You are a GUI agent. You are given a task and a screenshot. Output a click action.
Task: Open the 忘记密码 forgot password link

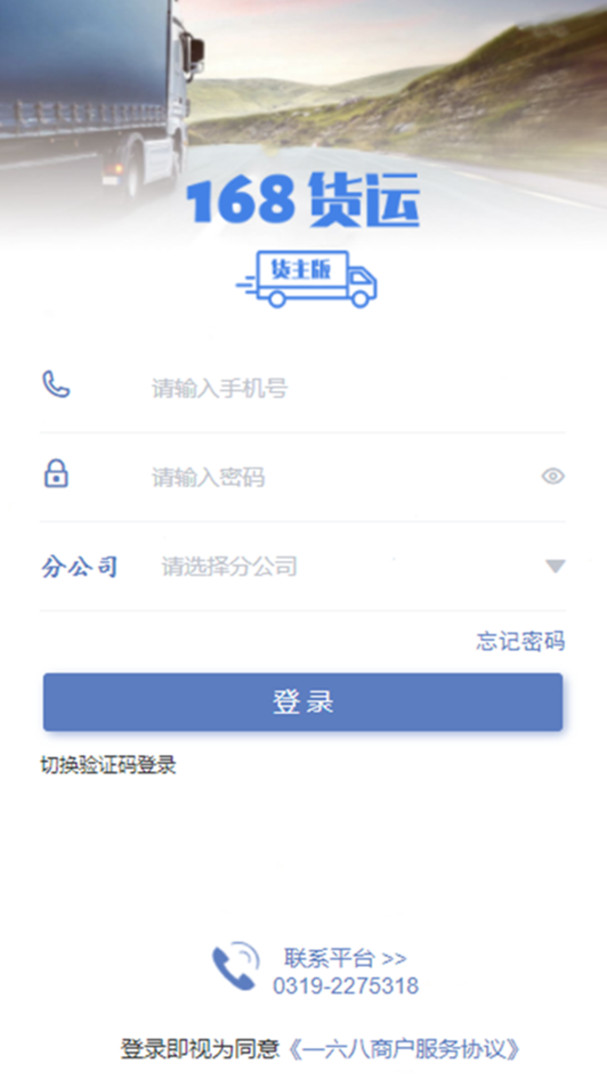[520, 641]
